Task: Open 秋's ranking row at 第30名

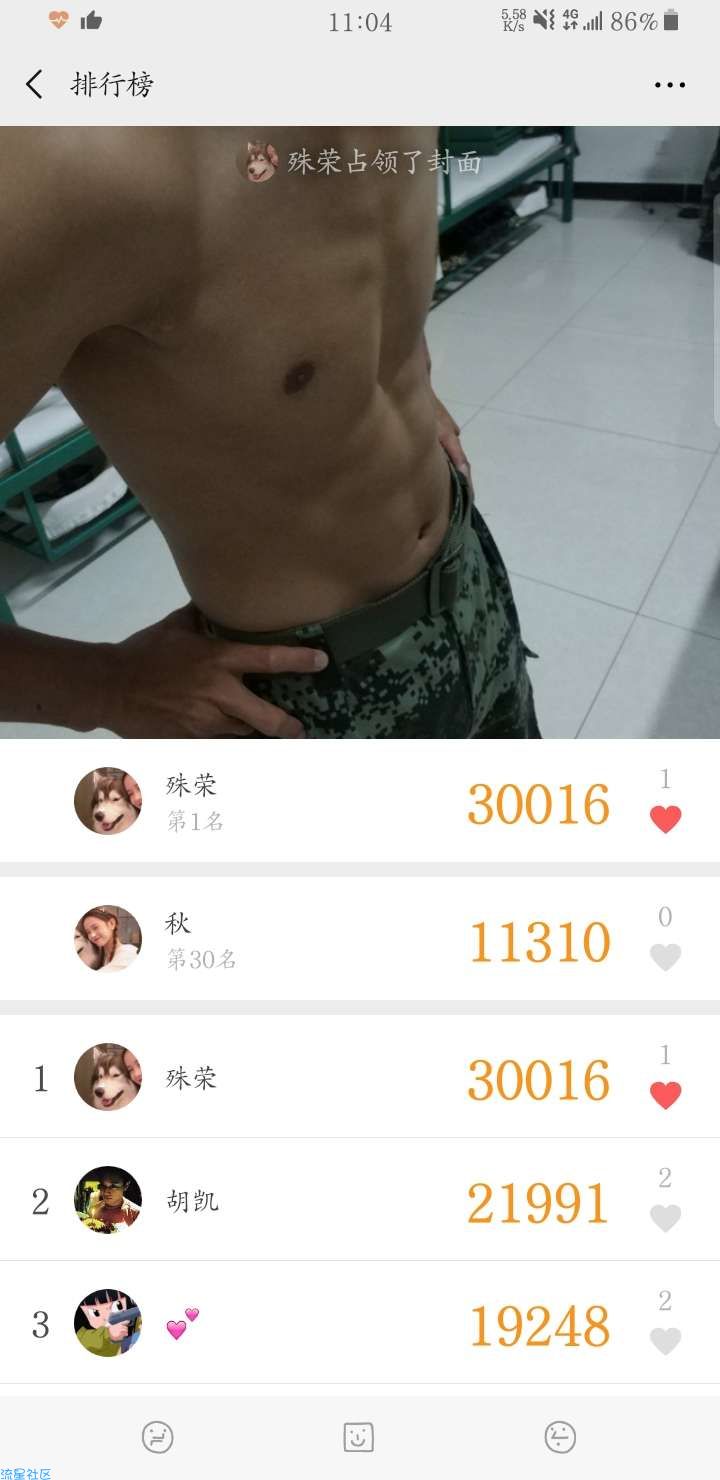Action: pos(300,940)
